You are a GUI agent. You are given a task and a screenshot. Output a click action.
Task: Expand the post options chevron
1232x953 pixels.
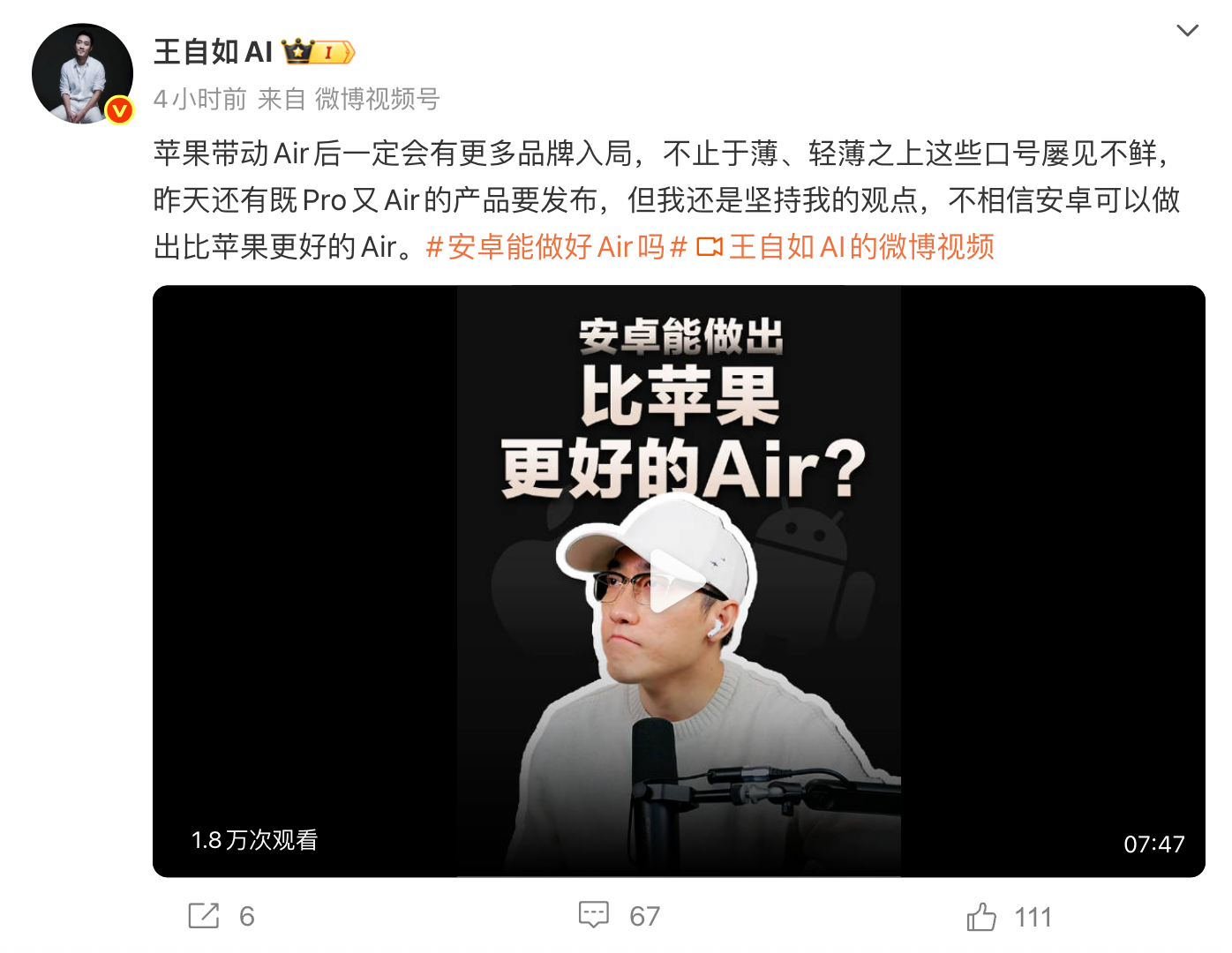pyautogui.click(x=1187, y=31)
